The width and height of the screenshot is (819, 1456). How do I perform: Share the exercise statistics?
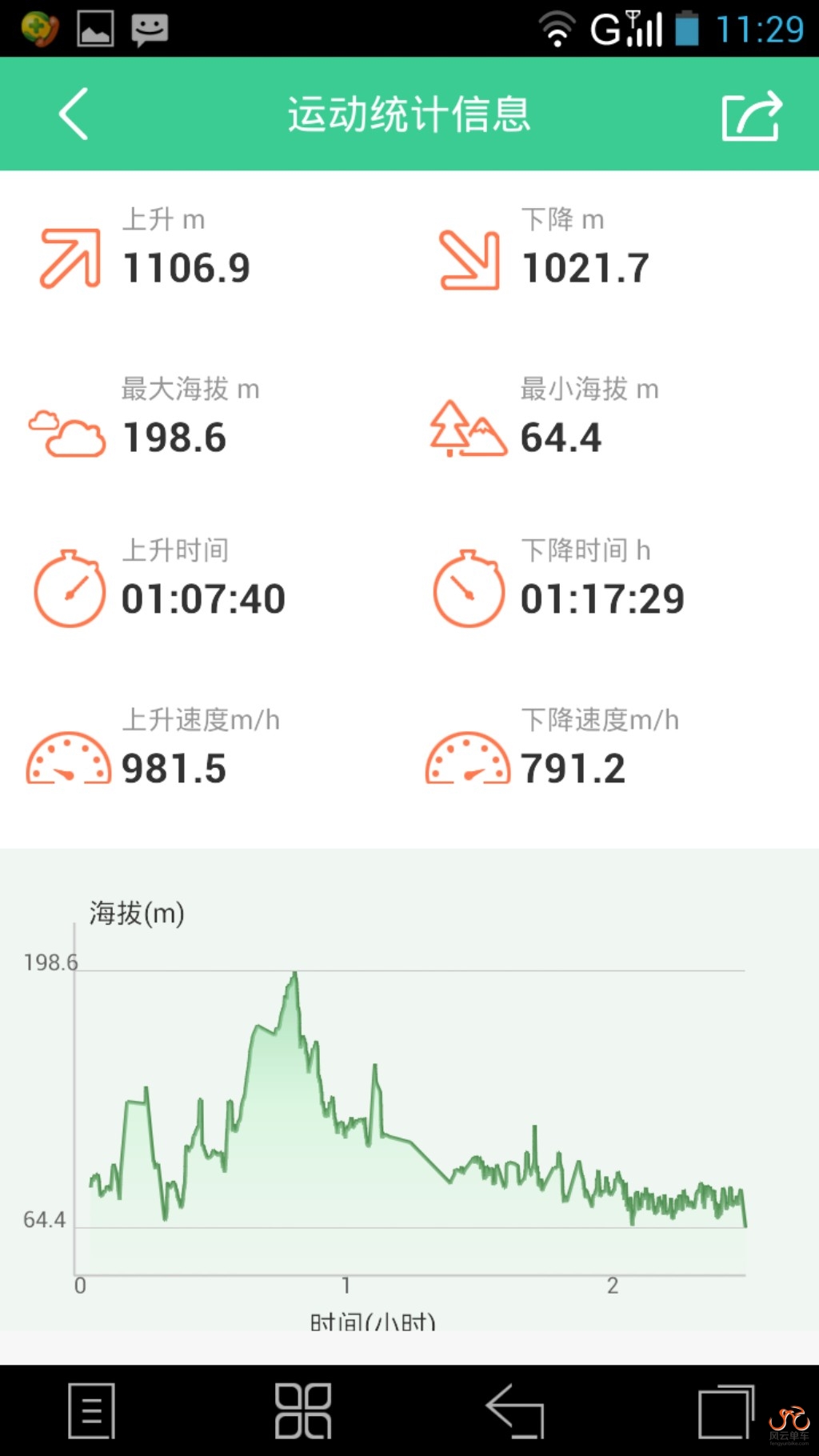click(x=751, y=116)
